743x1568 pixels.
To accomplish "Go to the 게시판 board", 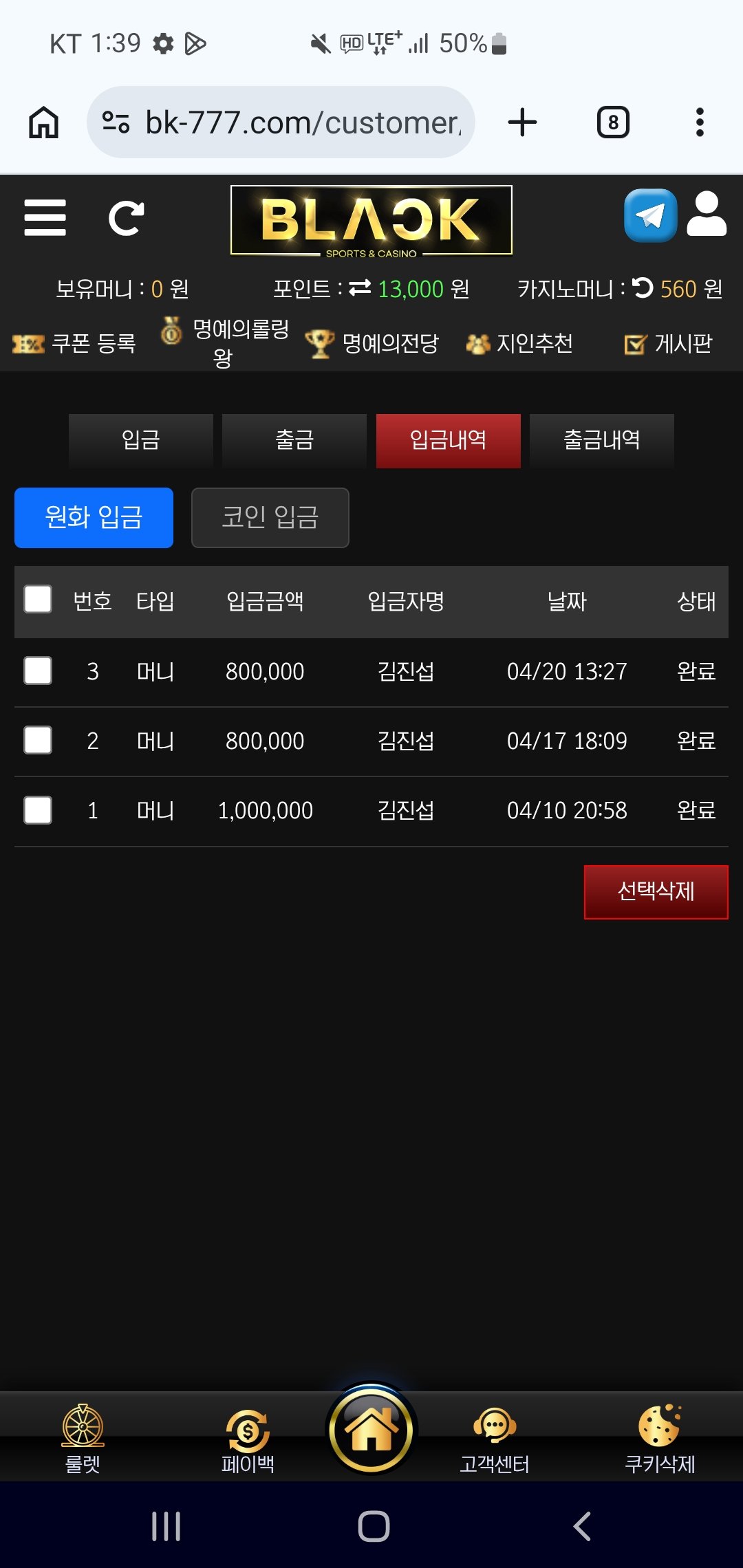I will tap(667, 343).
